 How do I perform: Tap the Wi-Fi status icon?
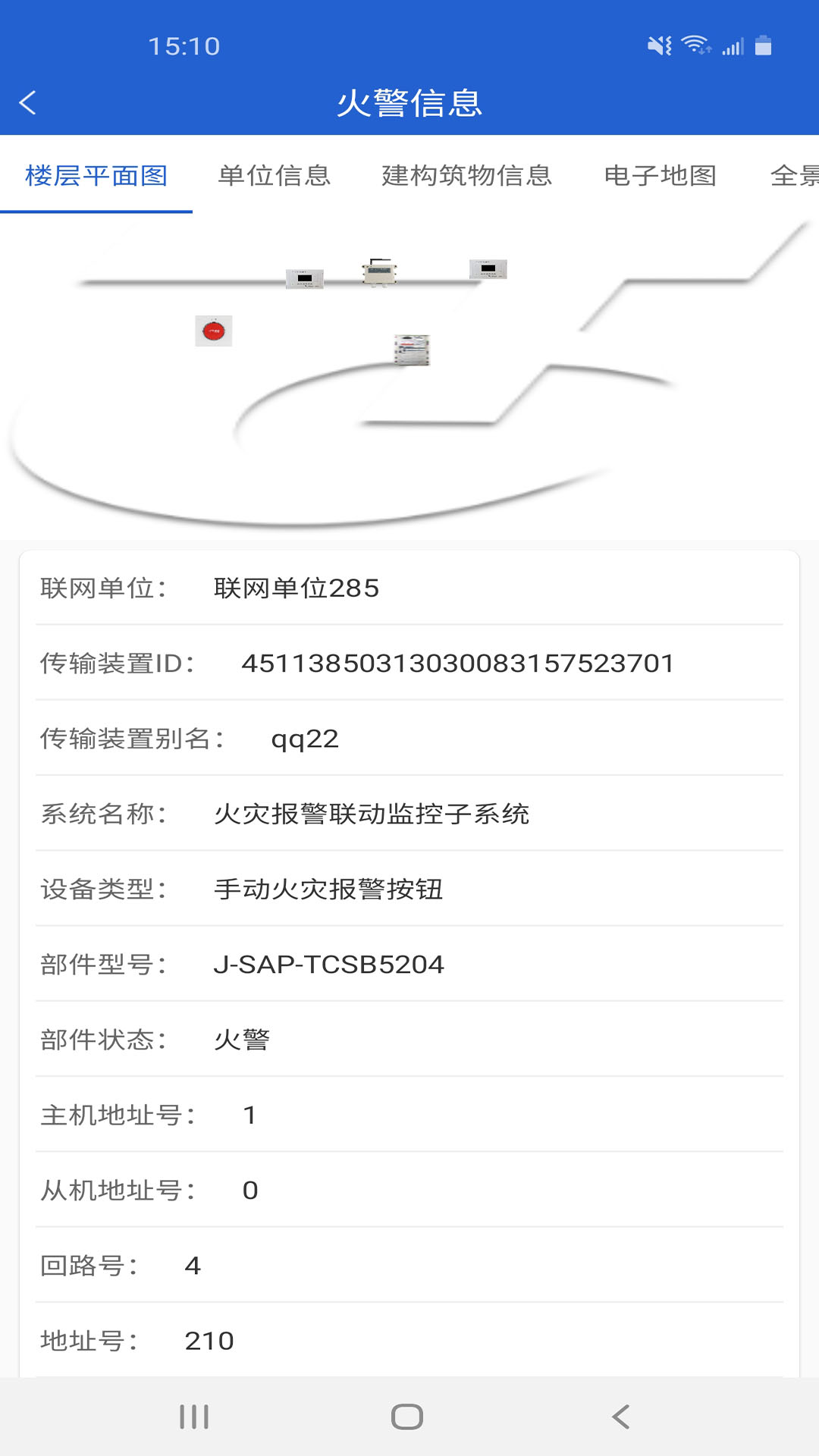(695, 45)
